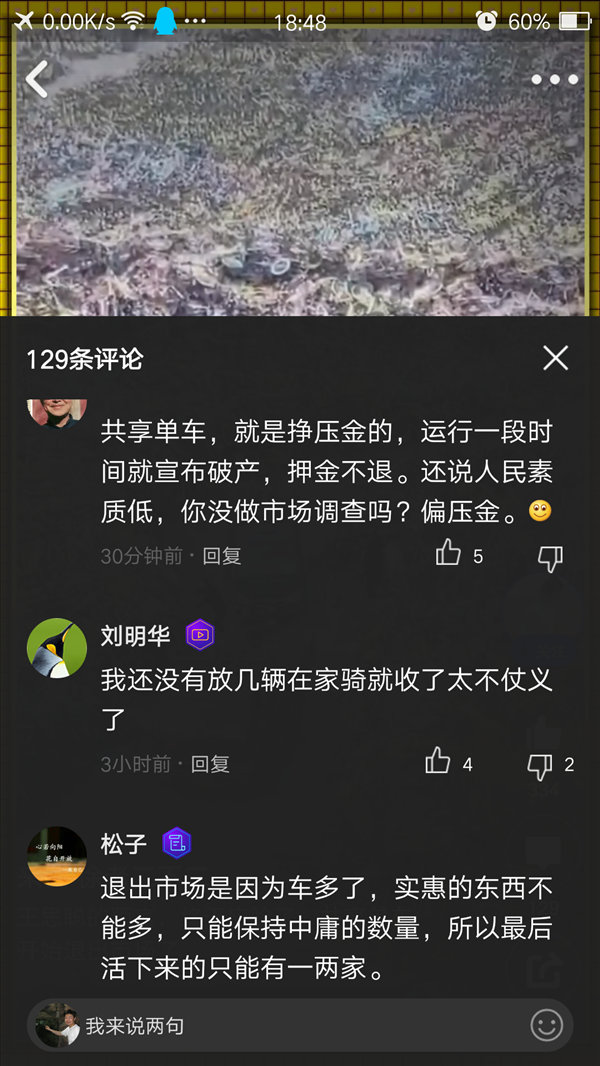Close the 129条评论 comments panel
The height and width of the screenshot is (1066, 600).
point(555,358)
